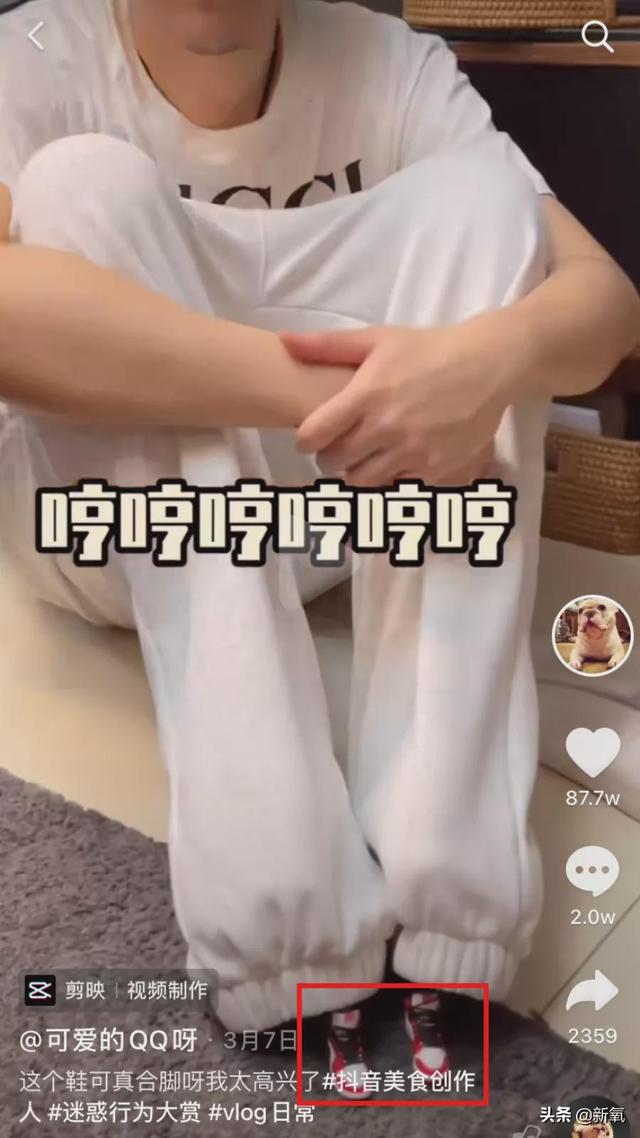640x1138 pixels.
Task: Open the @可爱的QQ呀 username profile
Action: [109, 1040]
